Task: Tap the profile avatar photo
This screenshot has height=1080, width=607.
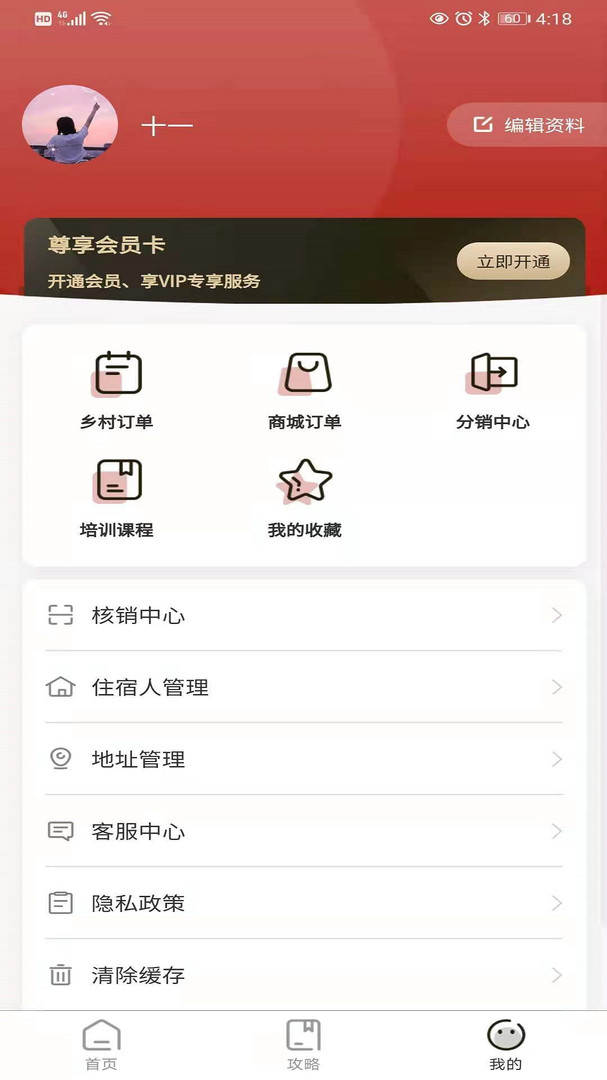Action: click(x=70, y=125)
